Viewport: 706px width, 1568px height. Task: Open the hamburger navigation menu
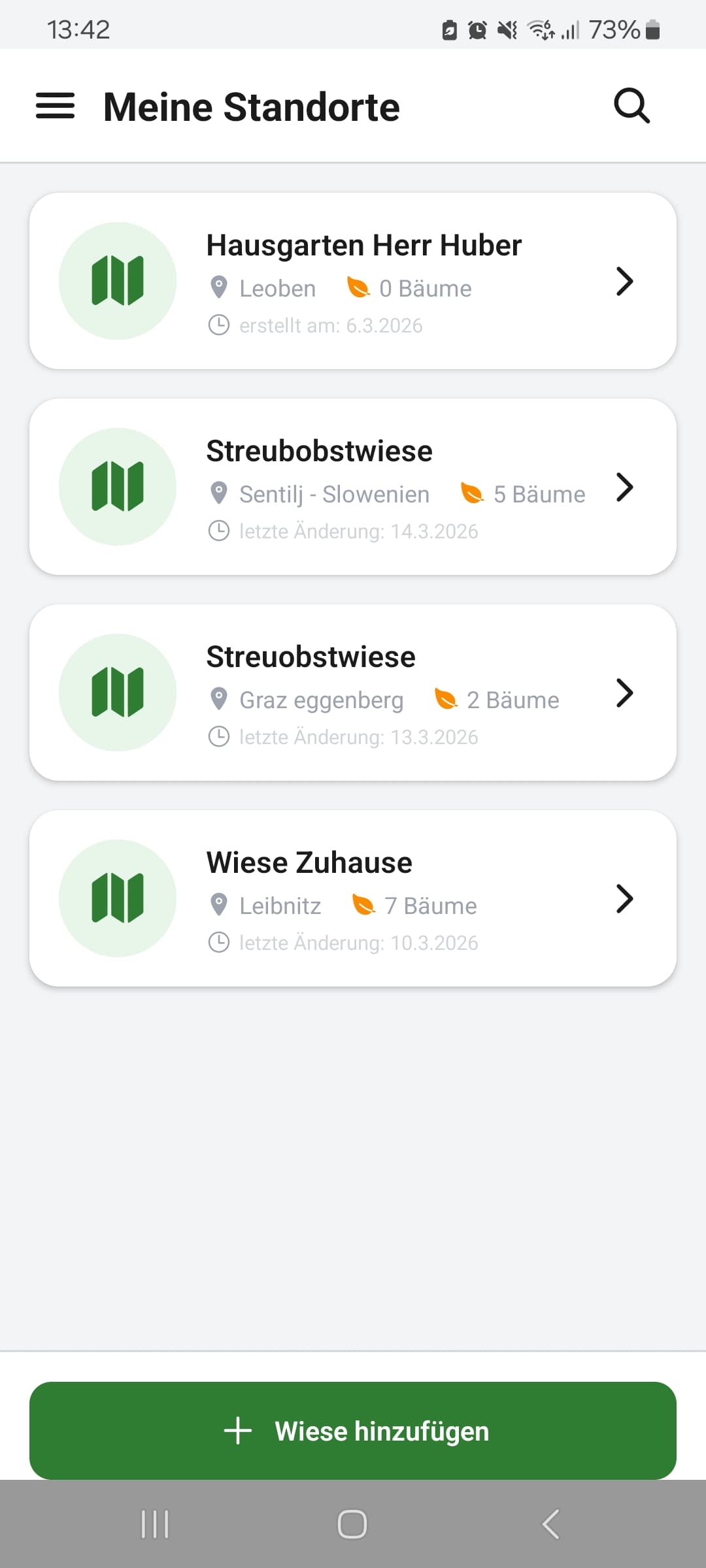click(55, 106)
